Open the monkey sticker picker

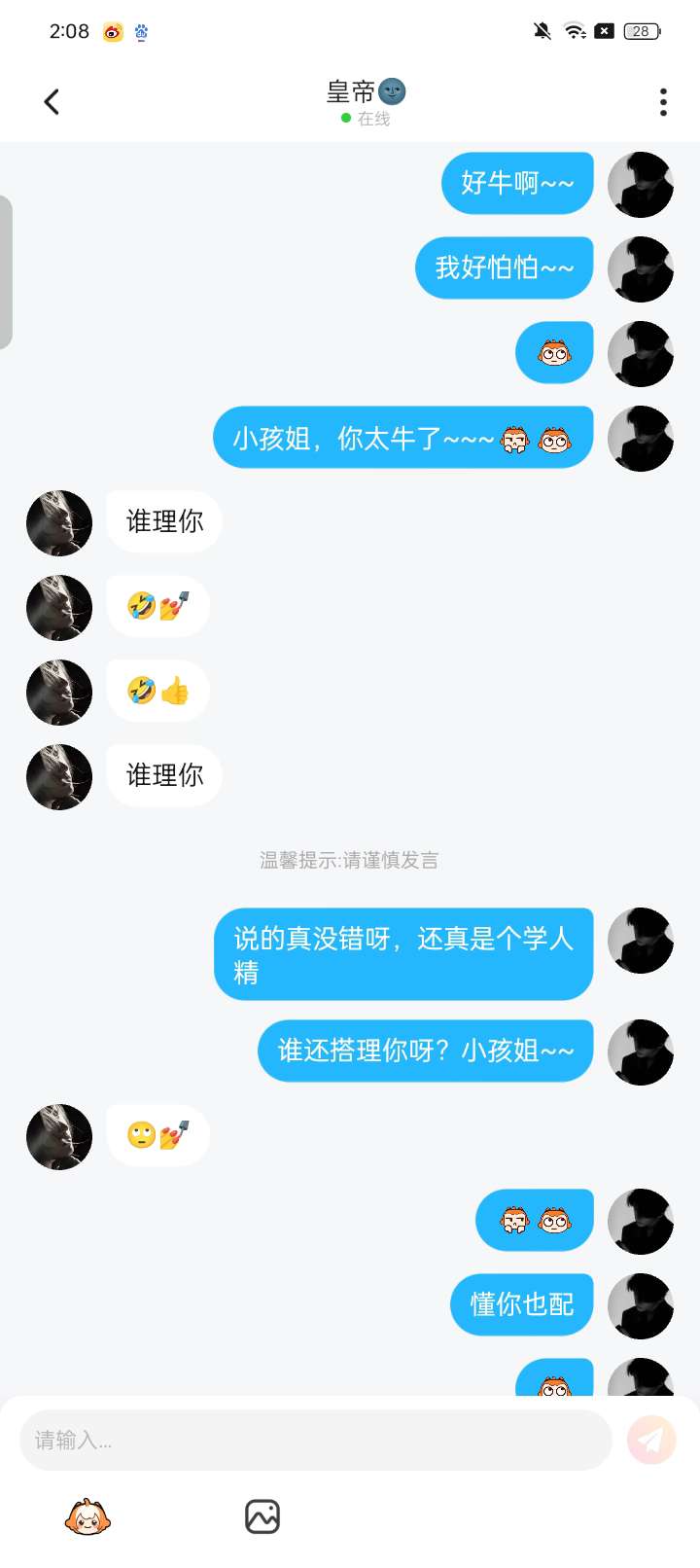(87, 1516)
